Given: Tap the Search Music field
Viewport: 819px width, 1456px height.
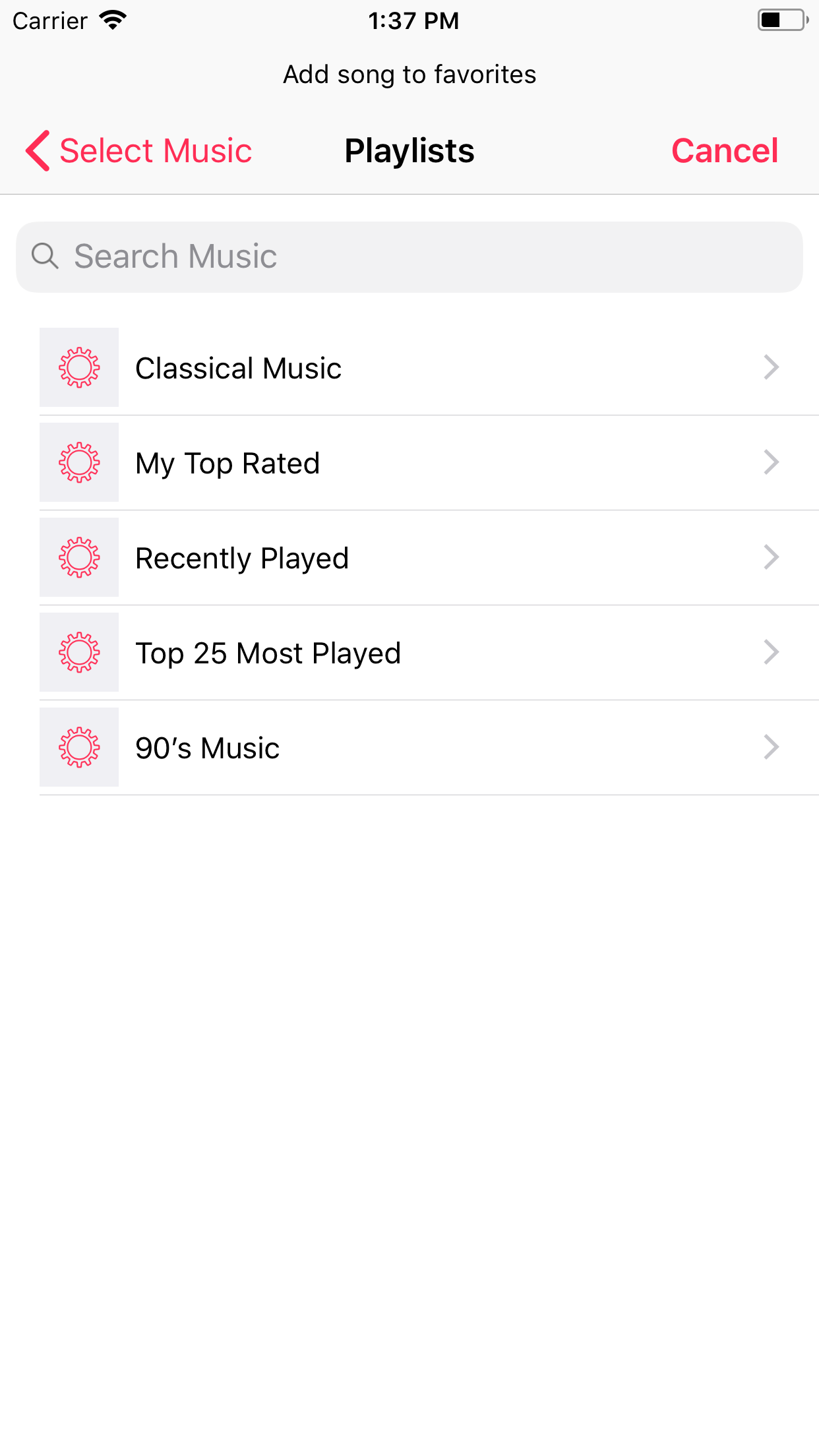Looking at the screenshot, I should tap(409, 257).
